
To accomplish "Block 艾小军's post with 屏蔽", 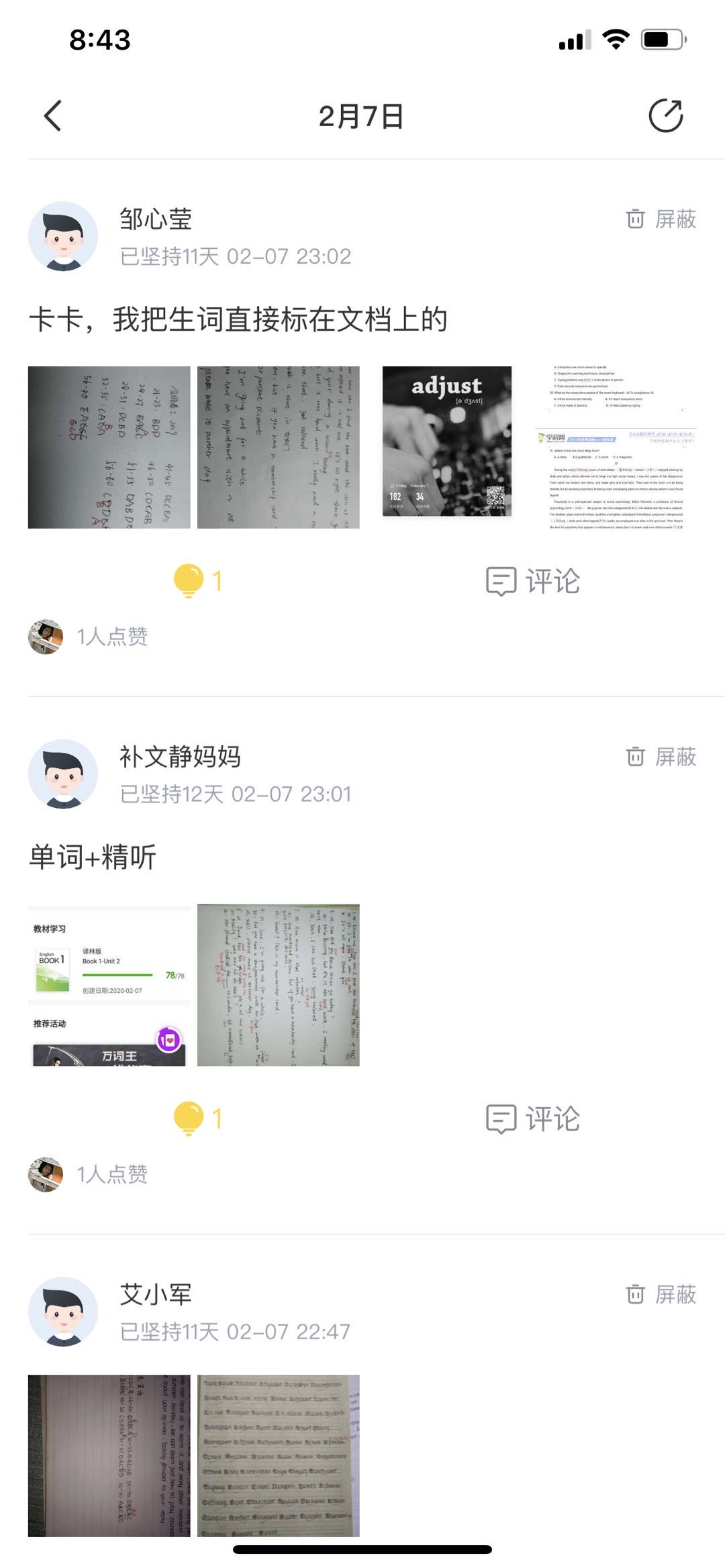I will [661, 1294].
